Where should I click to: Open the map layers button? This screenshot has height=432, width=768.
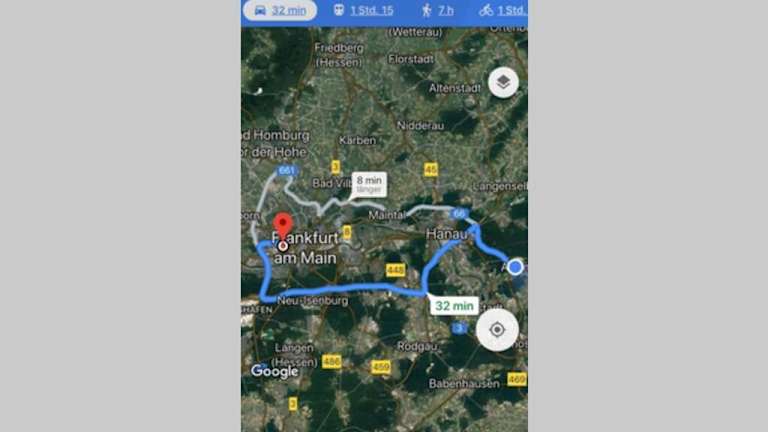tap(503, 82)
